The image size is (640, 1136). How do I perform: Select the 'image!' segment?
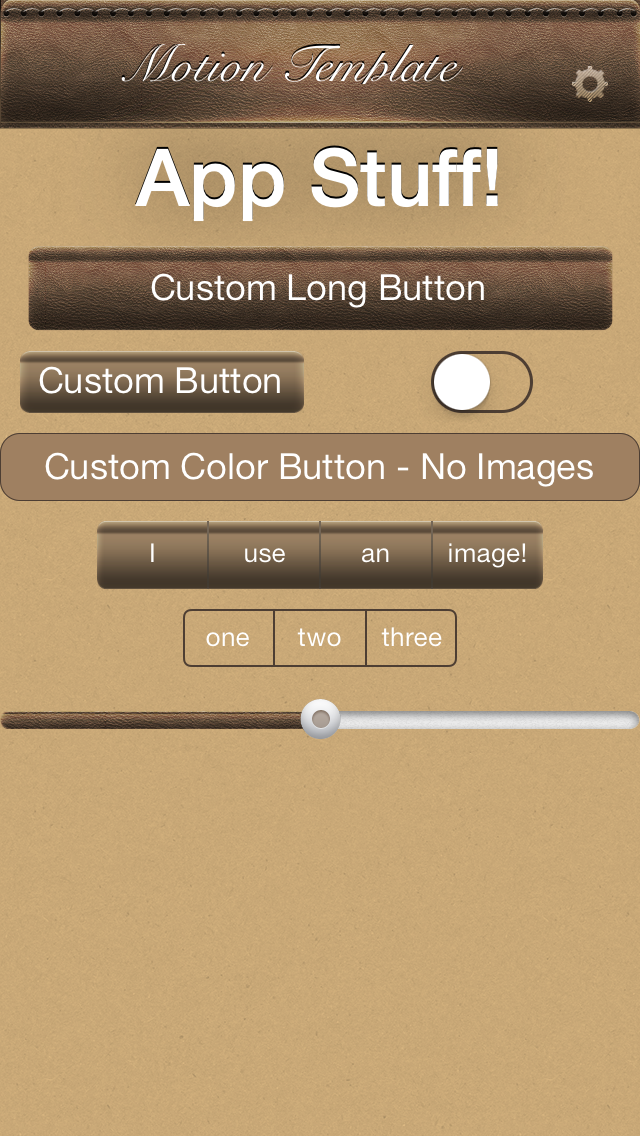pyautogui.click(x=487, y=555)
